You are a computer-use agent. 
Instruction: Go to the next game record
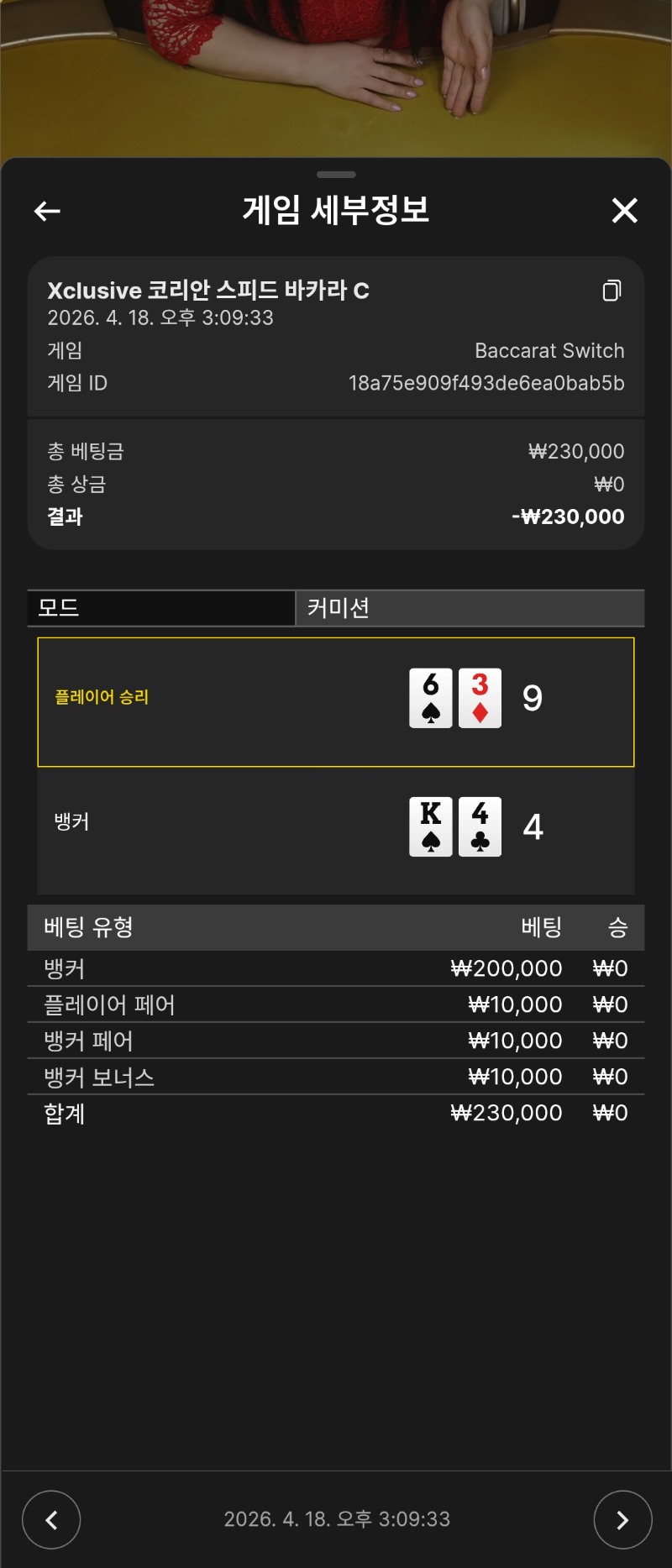click(622, 1519)
